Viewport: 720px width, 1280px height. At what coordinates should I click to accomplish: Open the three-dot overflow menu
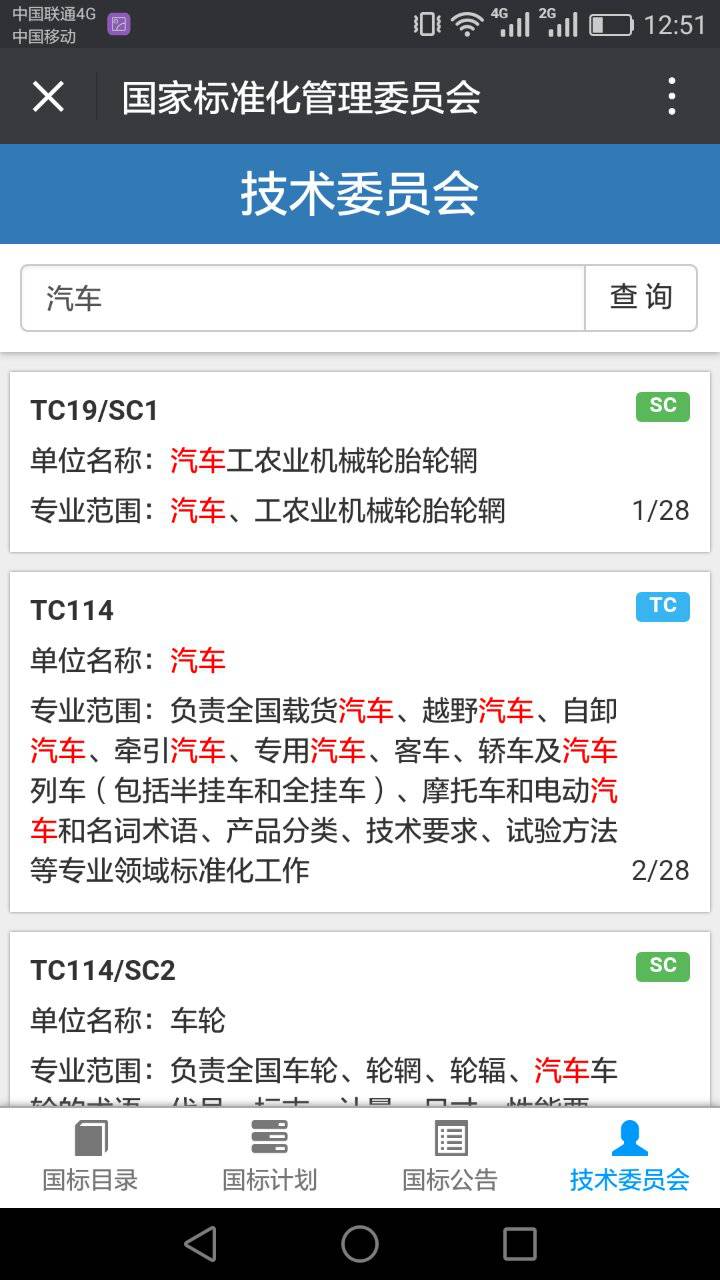[671, 97]
